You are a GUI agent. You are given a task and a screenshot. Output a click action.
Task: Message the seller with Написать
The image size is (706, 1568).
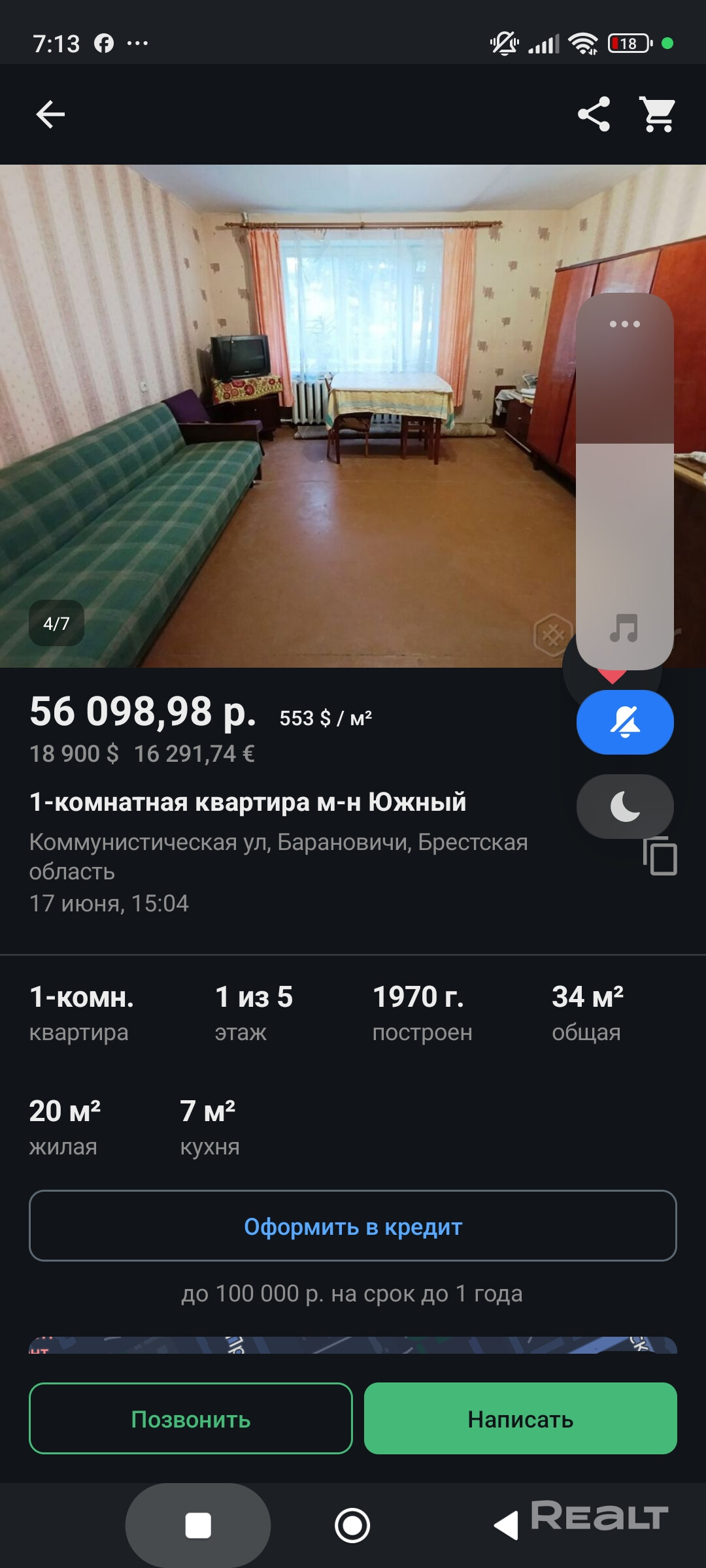coord(520,1418)
